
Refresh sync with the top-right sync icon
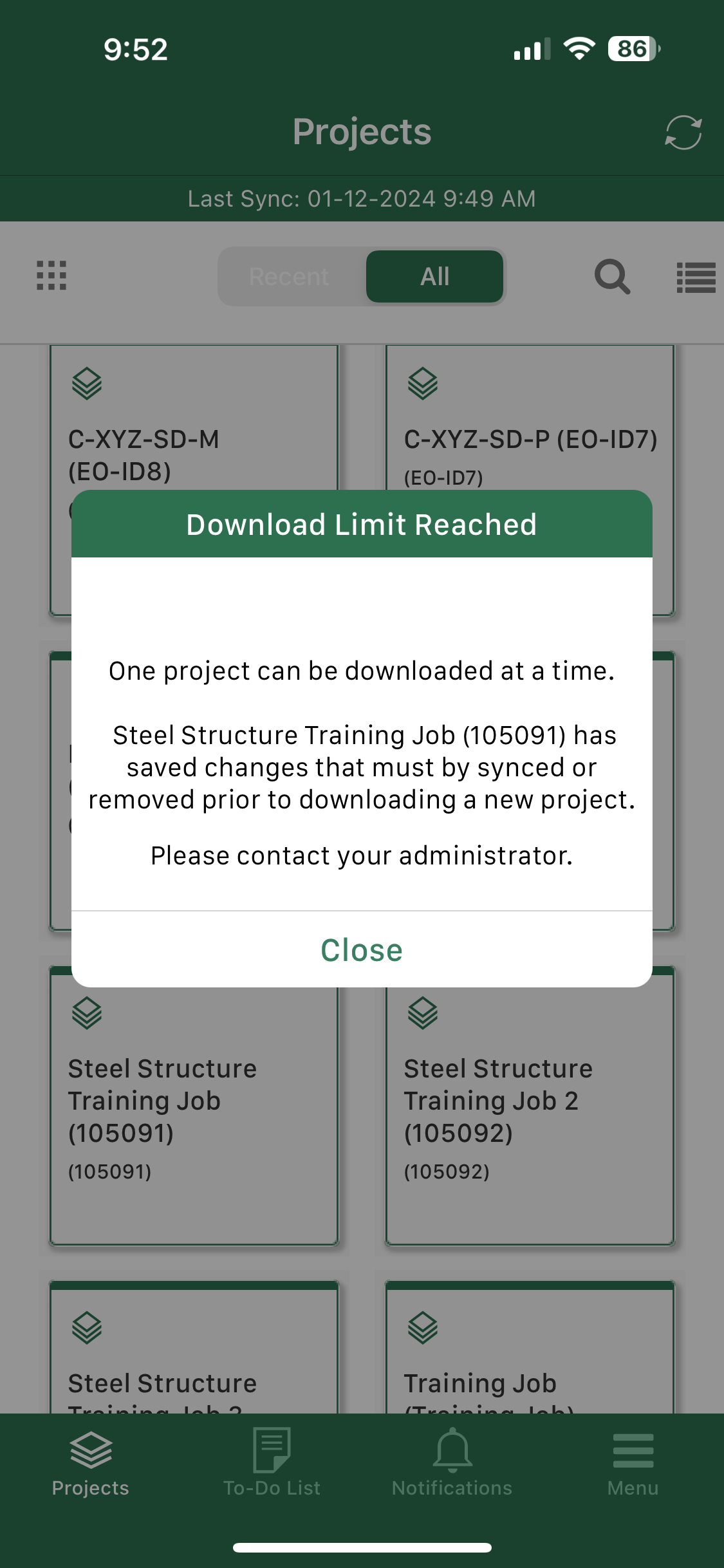pyautogui.click(x=683, y=133)
